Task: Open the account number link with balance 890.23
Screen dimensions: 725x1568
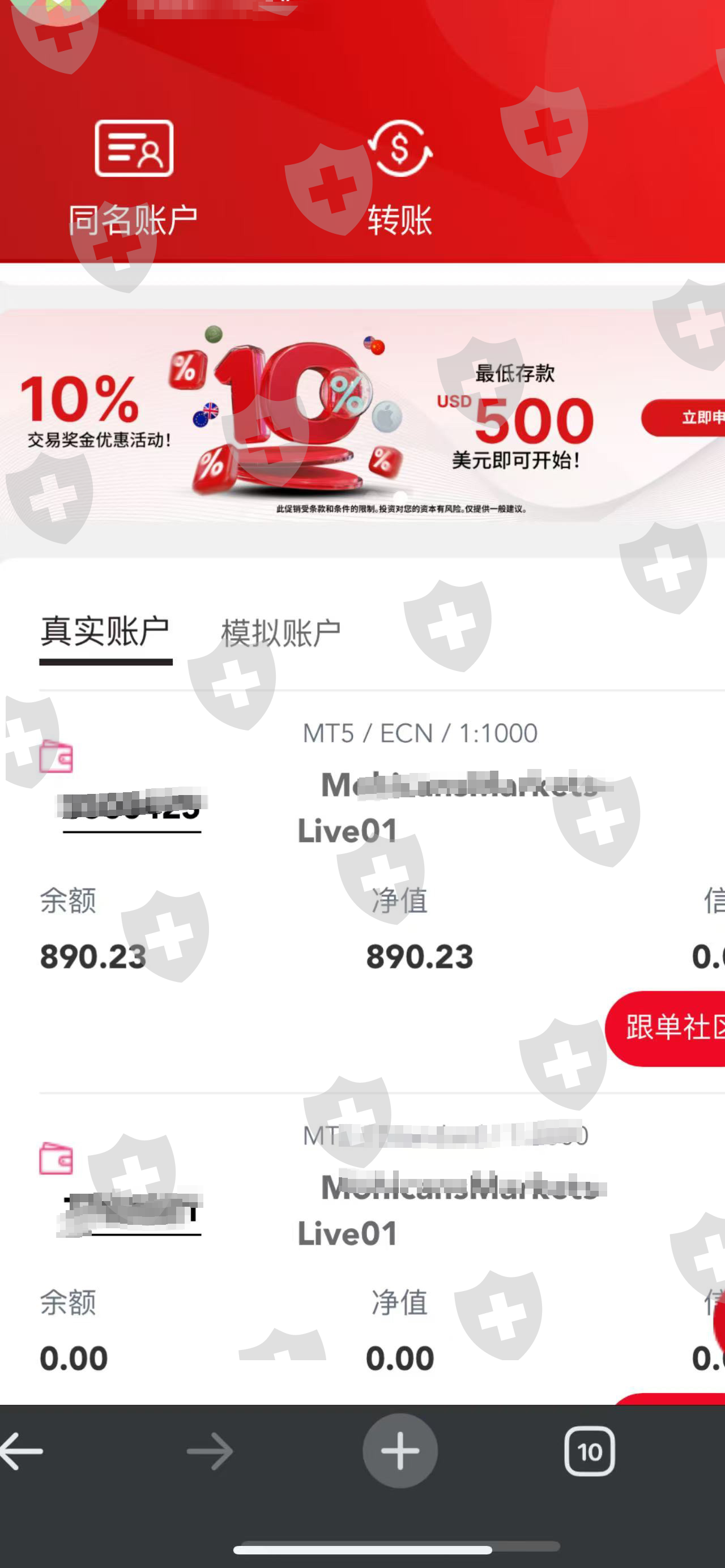Action: tap(131, 807)
